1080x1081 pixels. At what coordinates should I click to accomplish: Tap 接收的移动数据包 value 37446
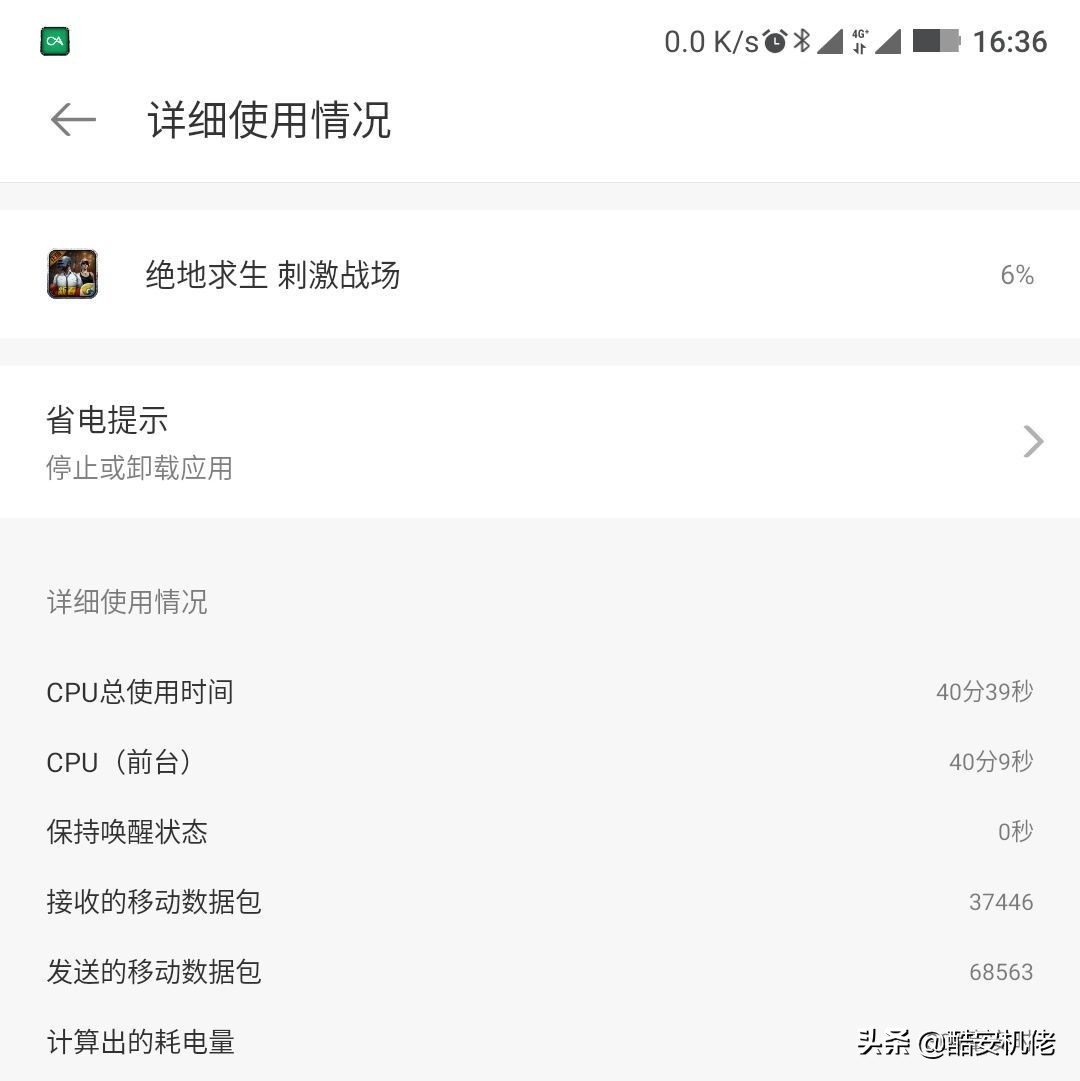tap(1002, 902)
